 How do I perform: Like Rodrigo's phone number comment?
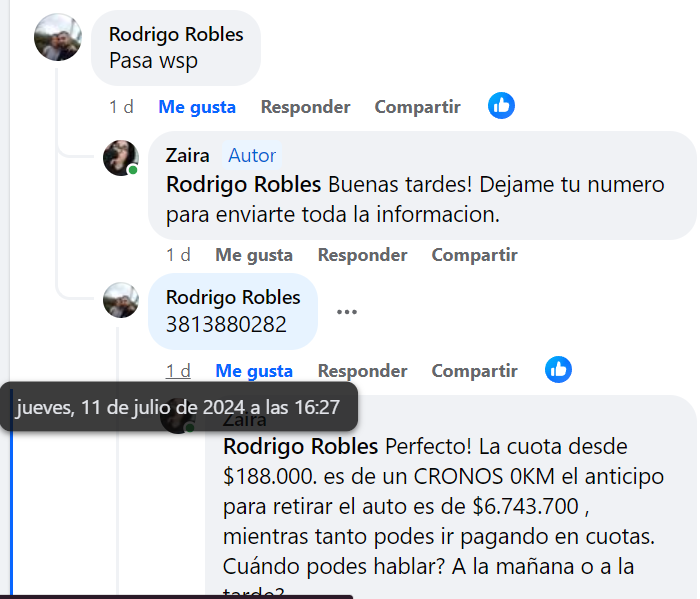254,371
